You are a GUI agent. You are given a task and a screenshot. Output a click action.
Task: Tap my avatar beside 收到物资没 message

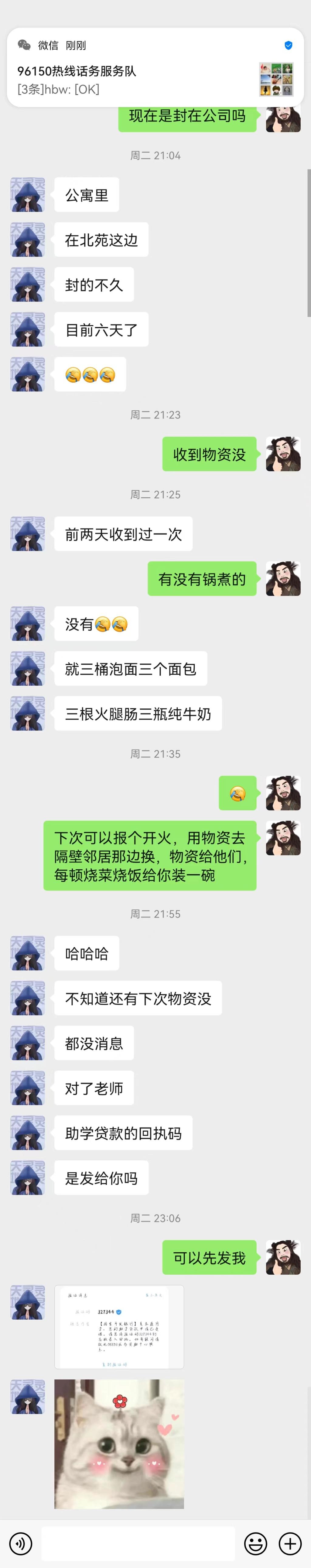click(x=283, y=454)
